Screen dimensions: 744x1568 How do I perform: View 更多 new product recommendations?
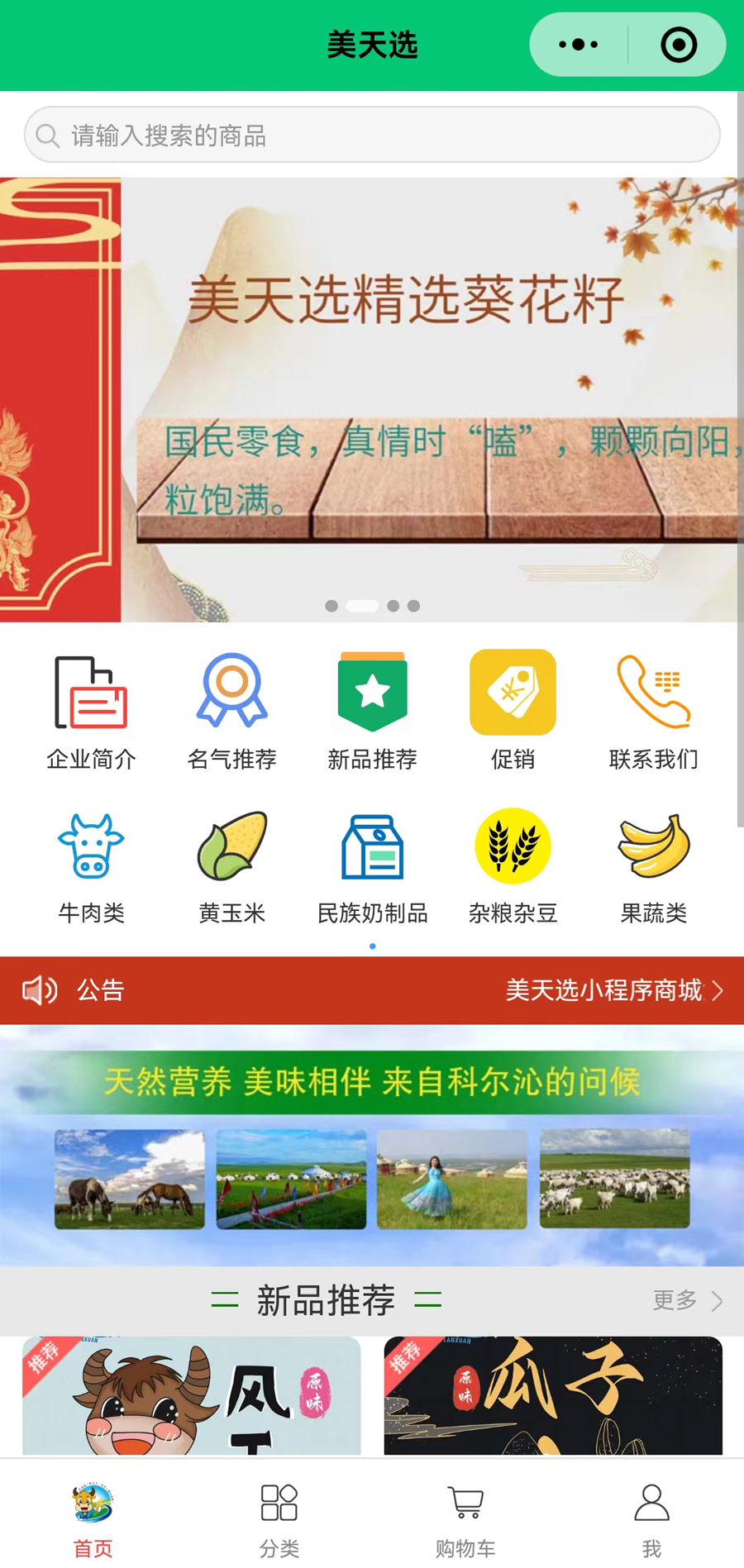click(687, 1300)
